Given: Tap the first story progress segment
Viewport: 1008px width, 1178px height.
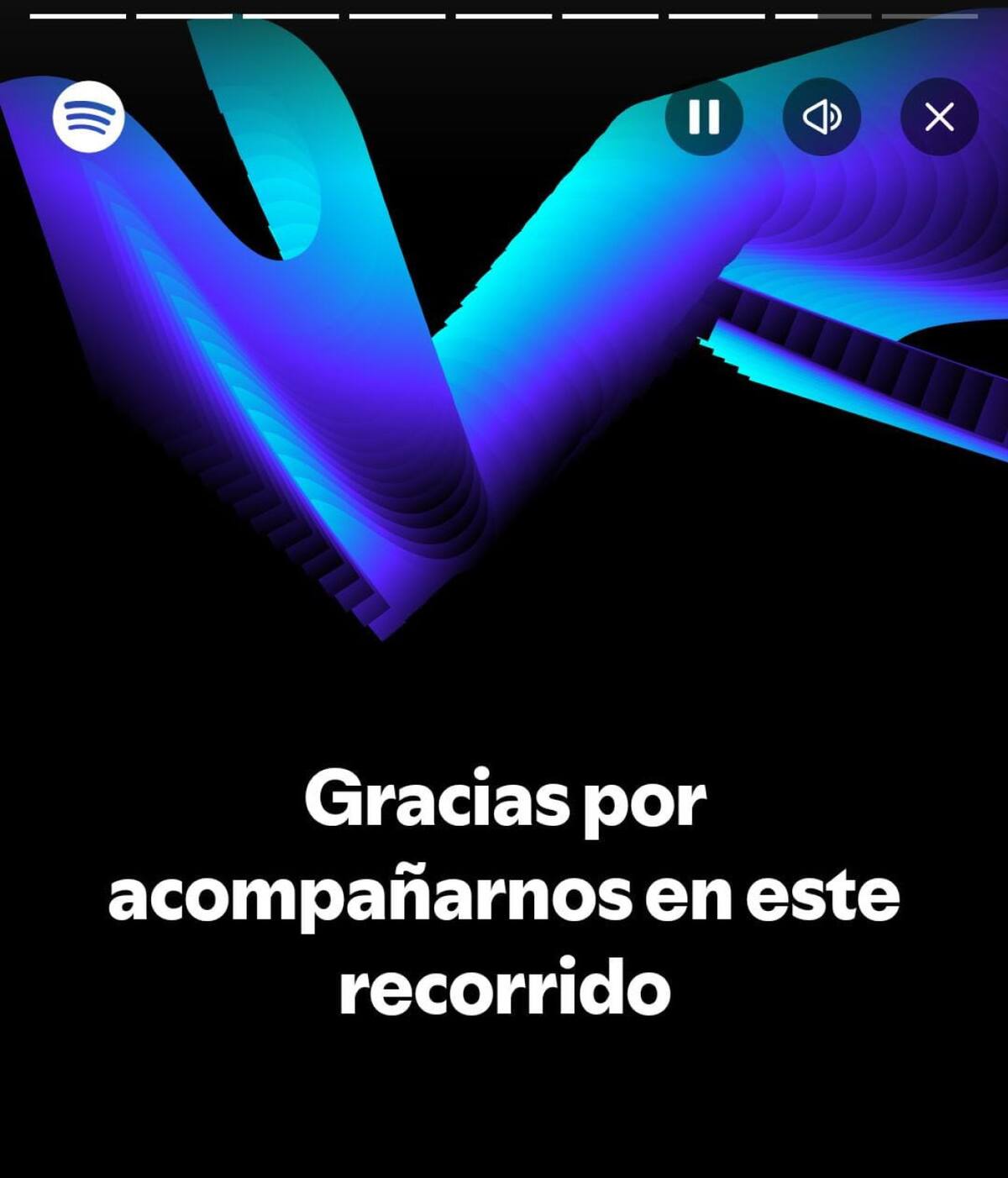Looking at the screenshot, I should 76,14.
